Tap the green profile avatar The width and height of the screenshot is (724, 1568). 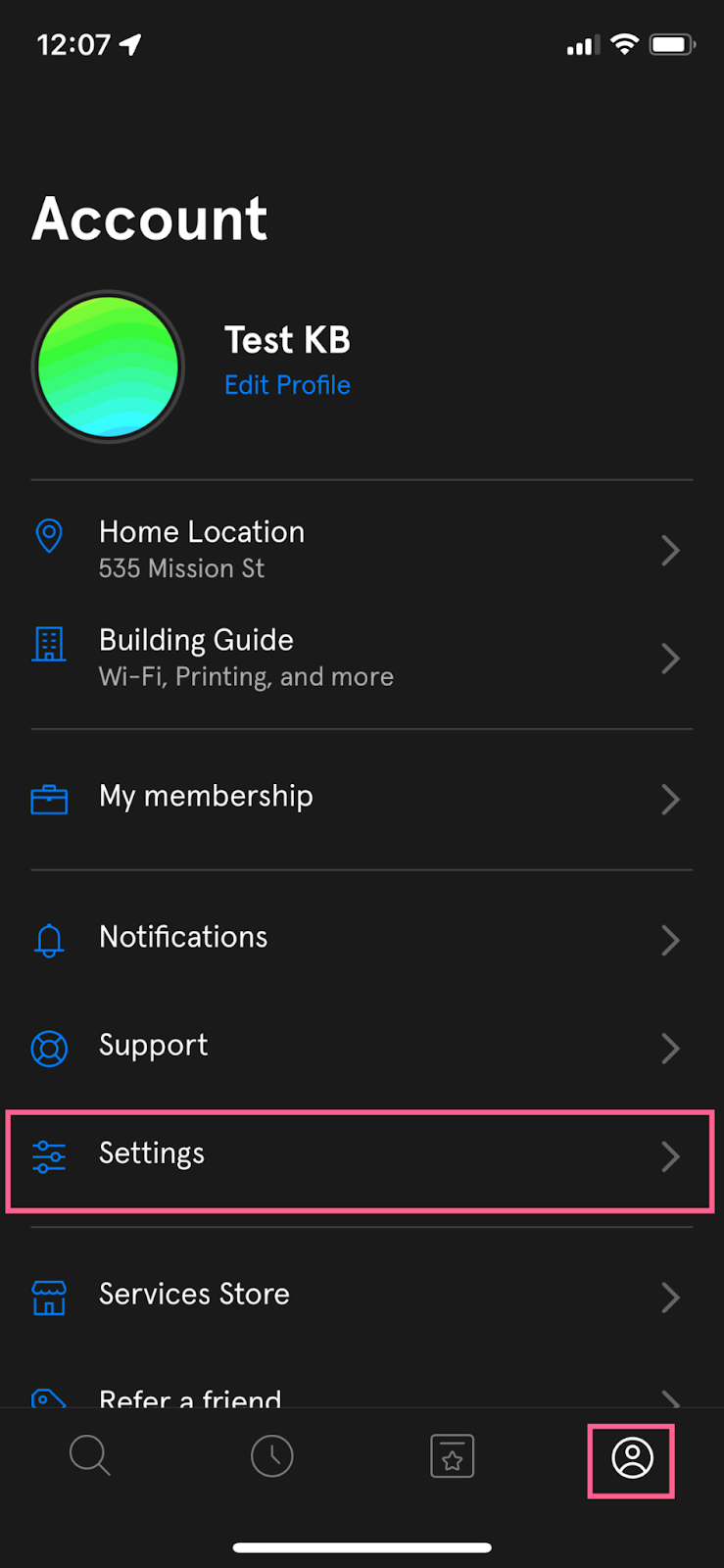108,367
